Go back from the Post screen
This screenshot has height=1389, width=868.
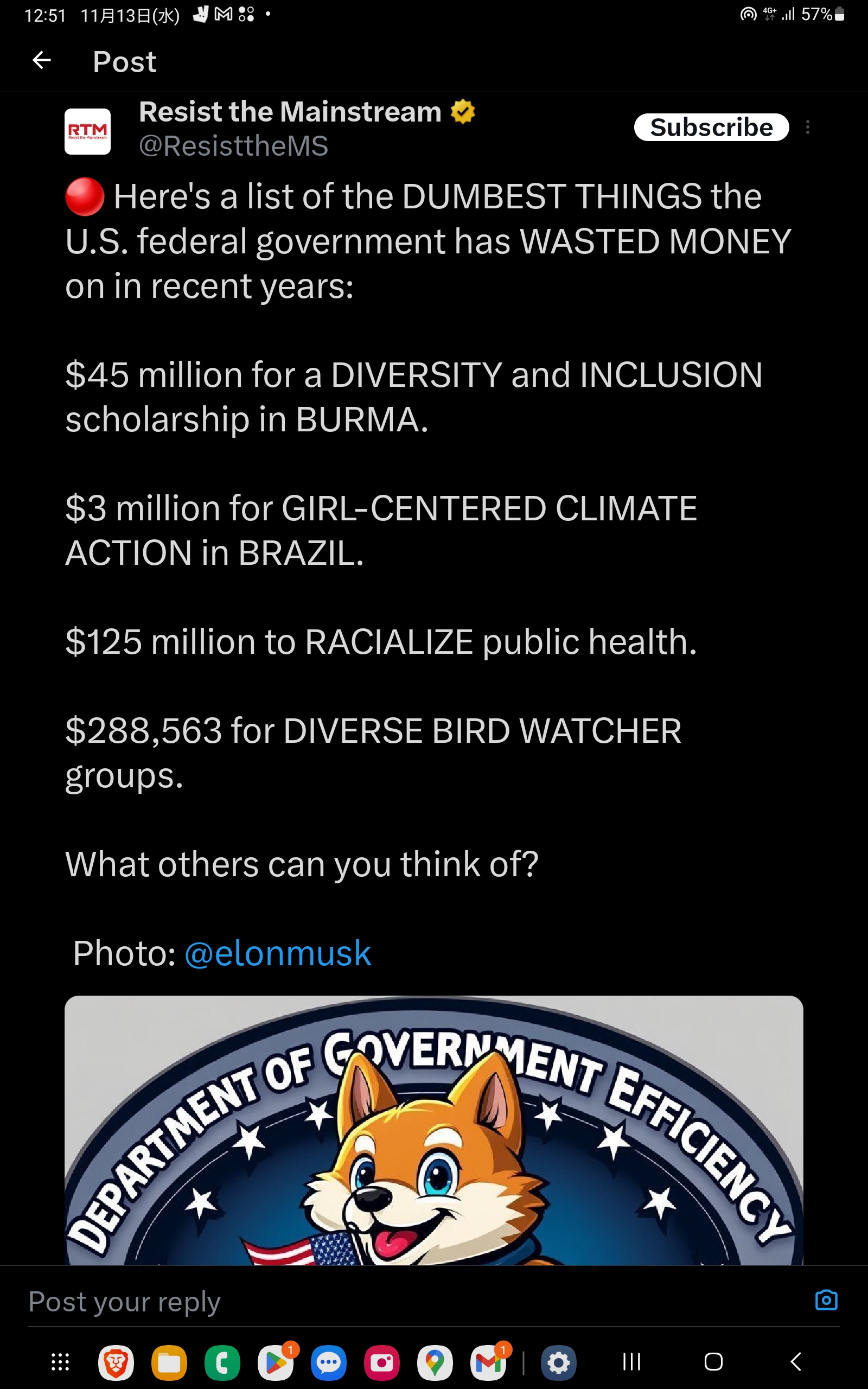[41, 60]
